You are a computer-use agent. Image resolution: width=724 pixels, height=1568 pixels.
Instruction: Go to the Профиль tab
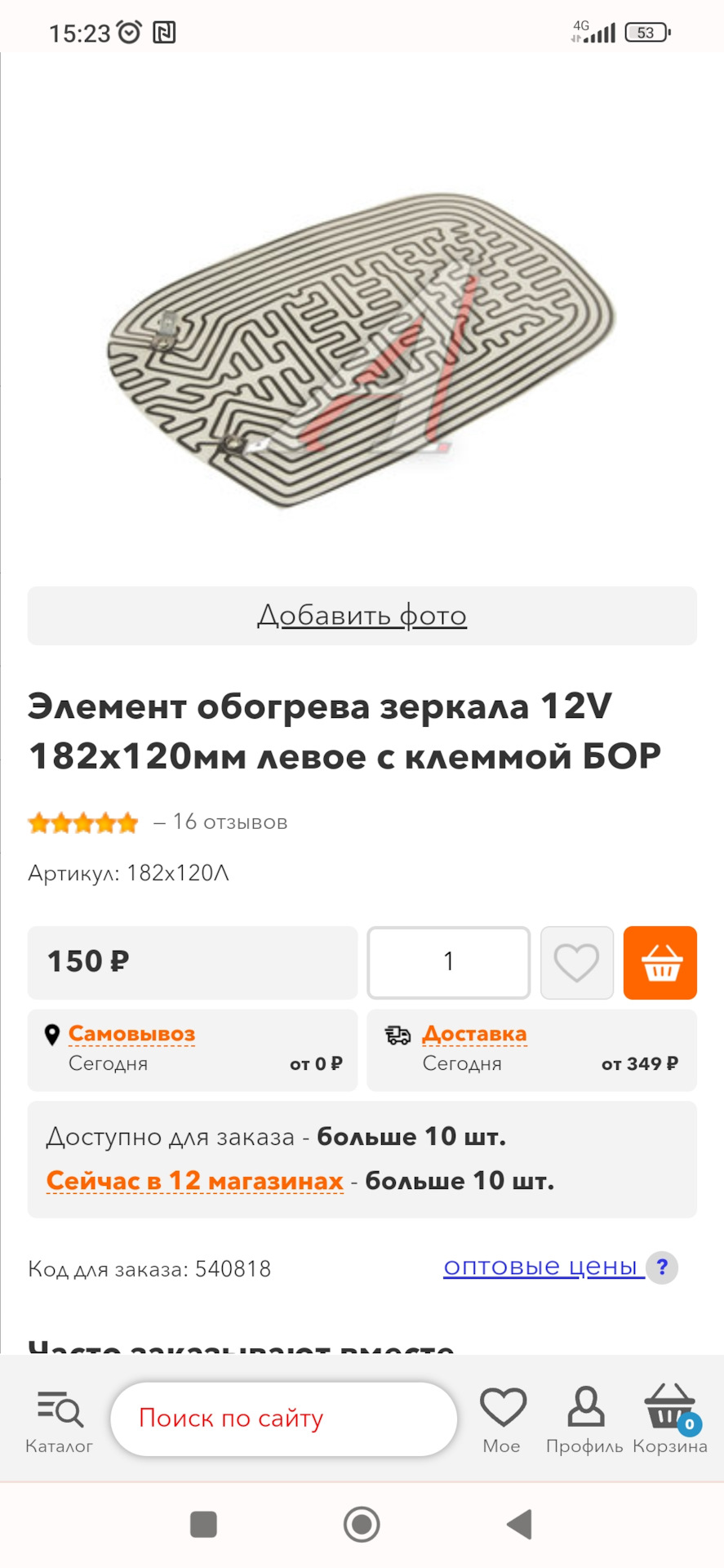pyautogui.click(x=584, y=1422)
